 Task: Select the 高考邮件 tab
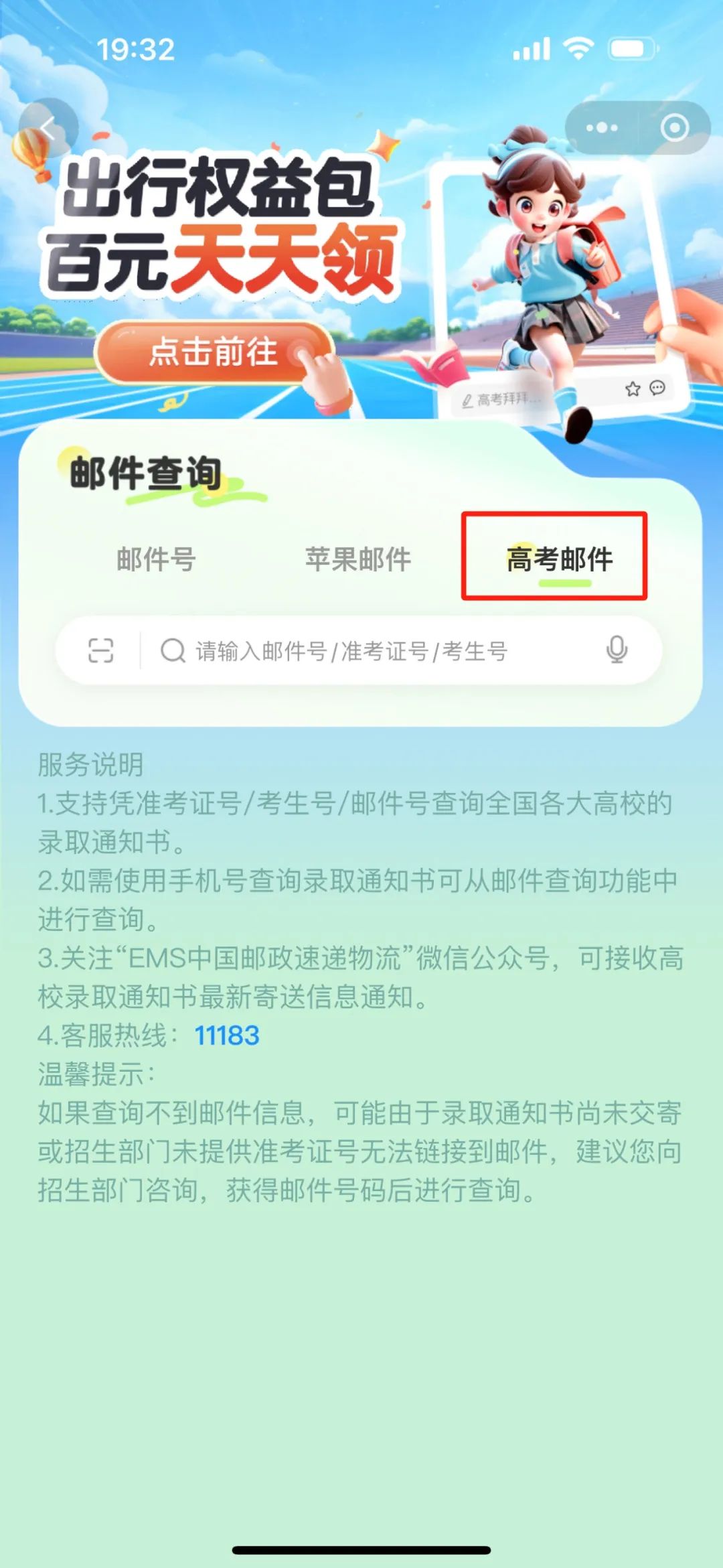558,559
